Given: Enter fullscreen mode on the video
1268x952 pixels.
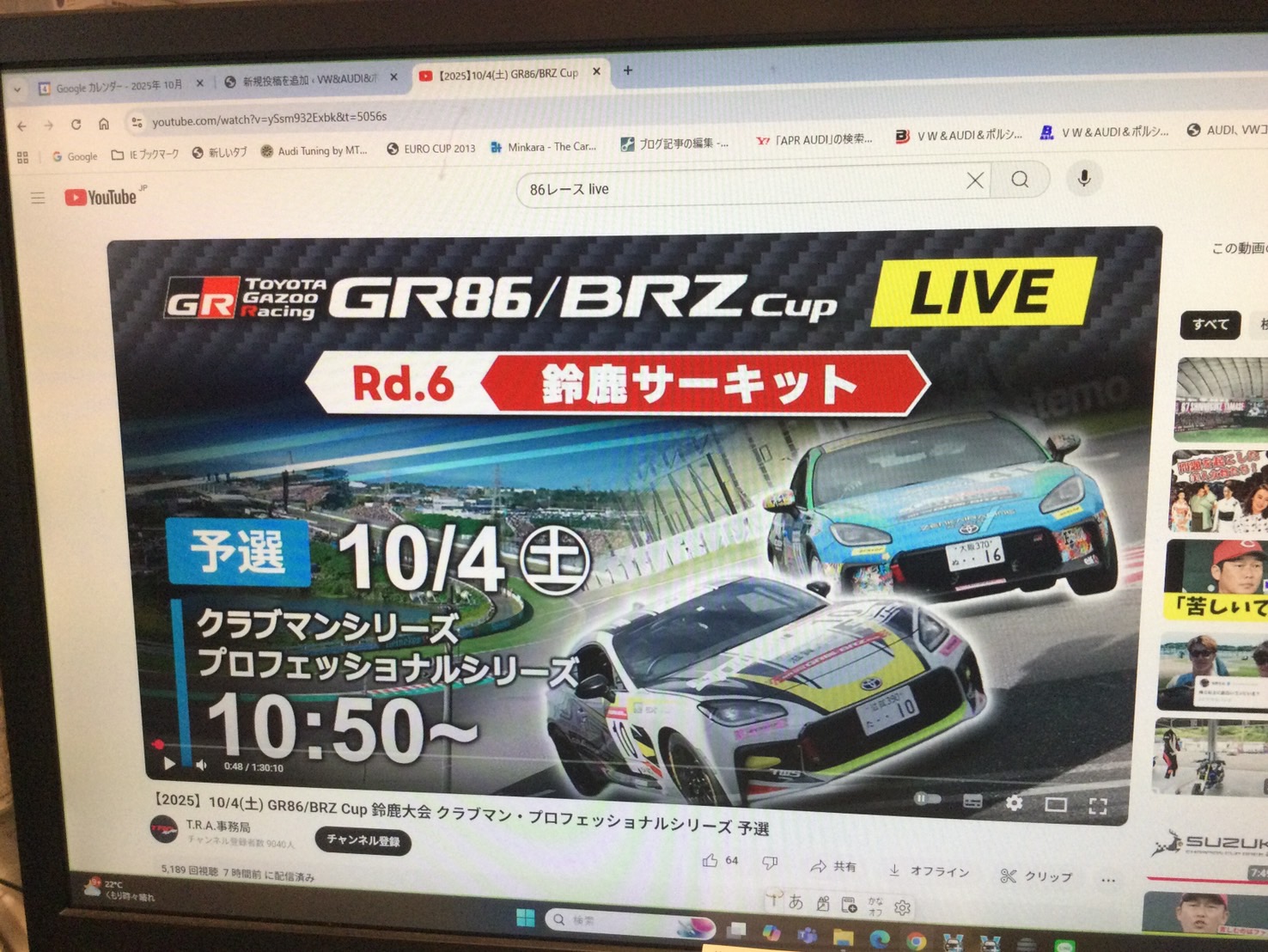Looking at the screenshot, I should click(x=1097, y=806).
